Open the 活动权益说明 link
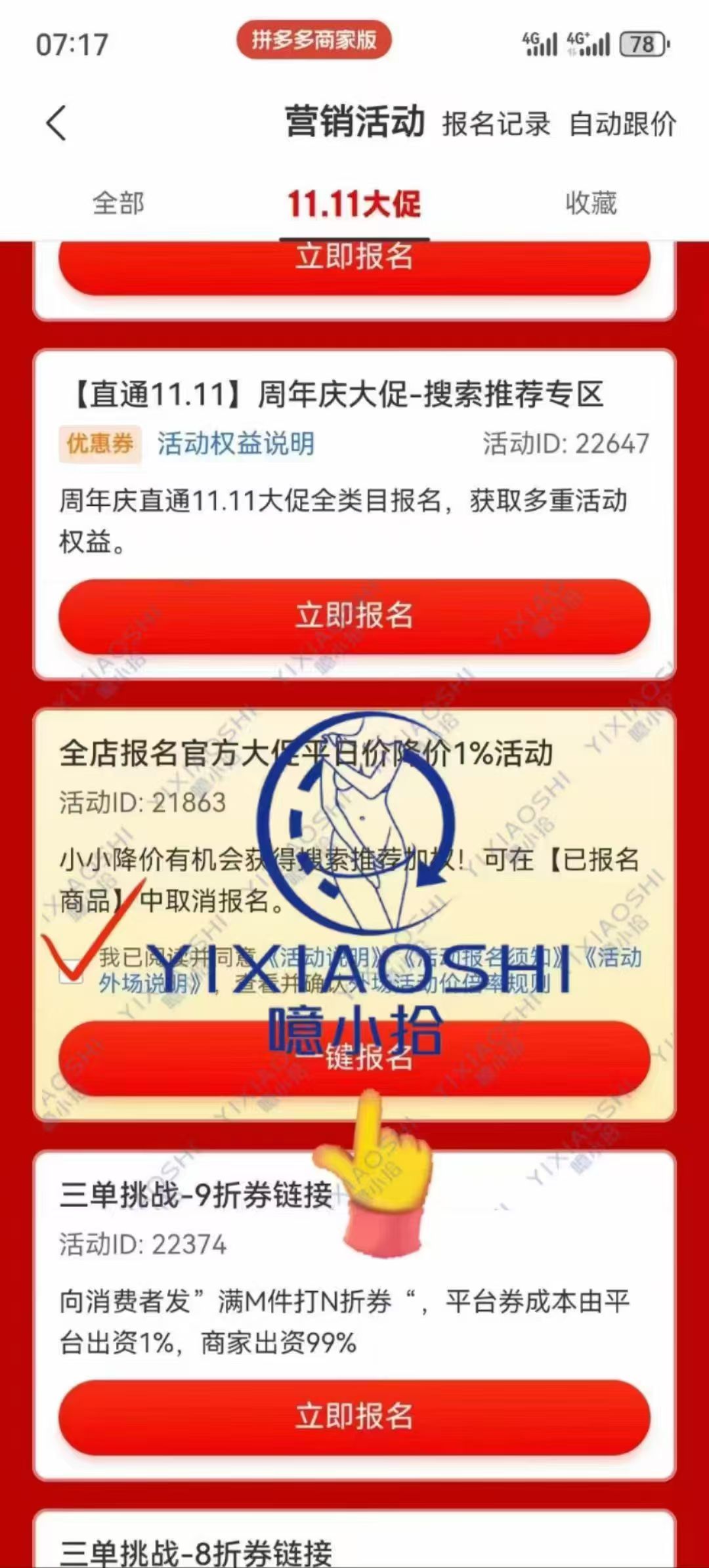The width and height of the screenshot is (709, 1568). 236,444
